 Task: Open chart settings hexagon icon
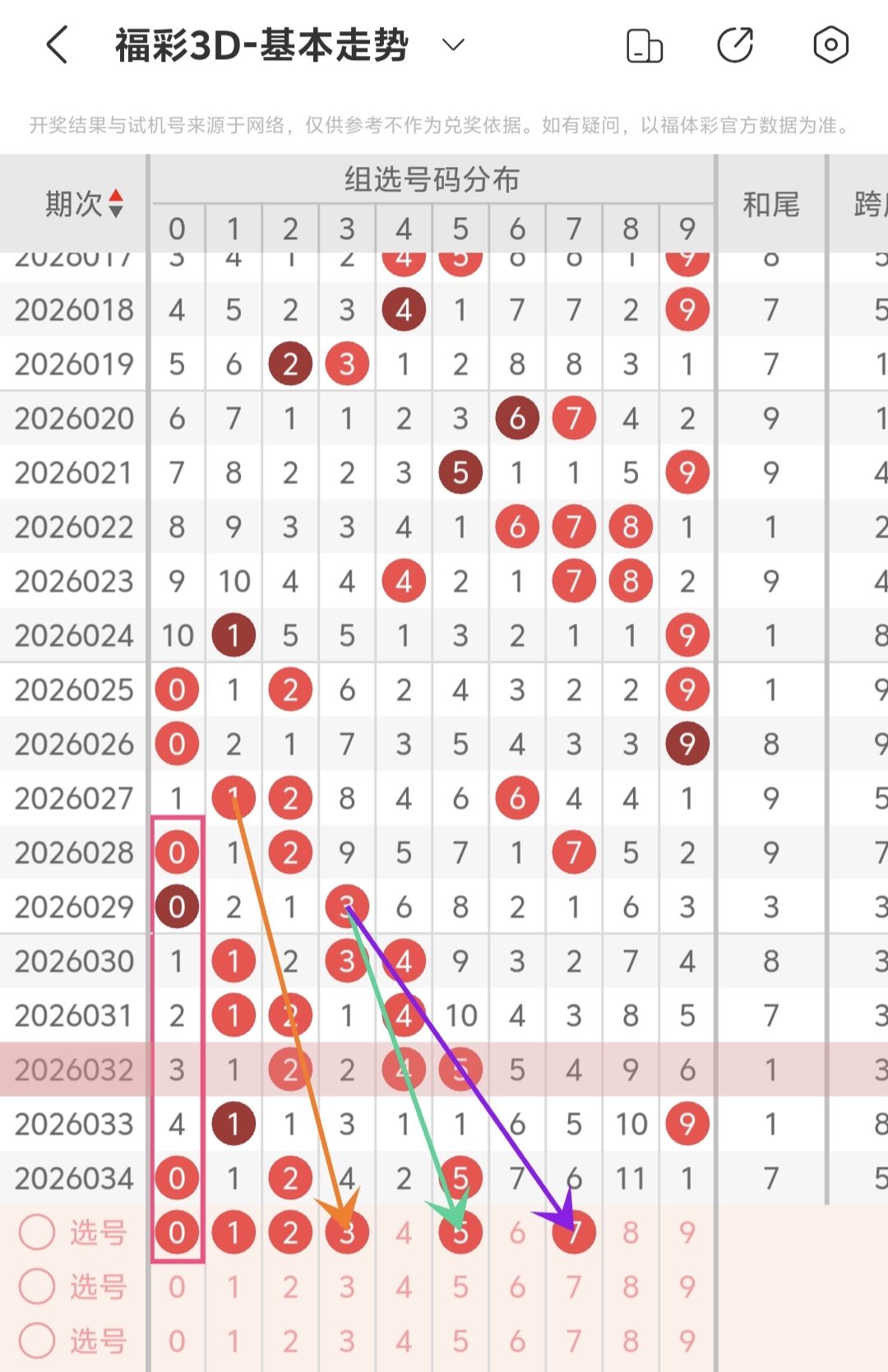click(x=830, y=45)
